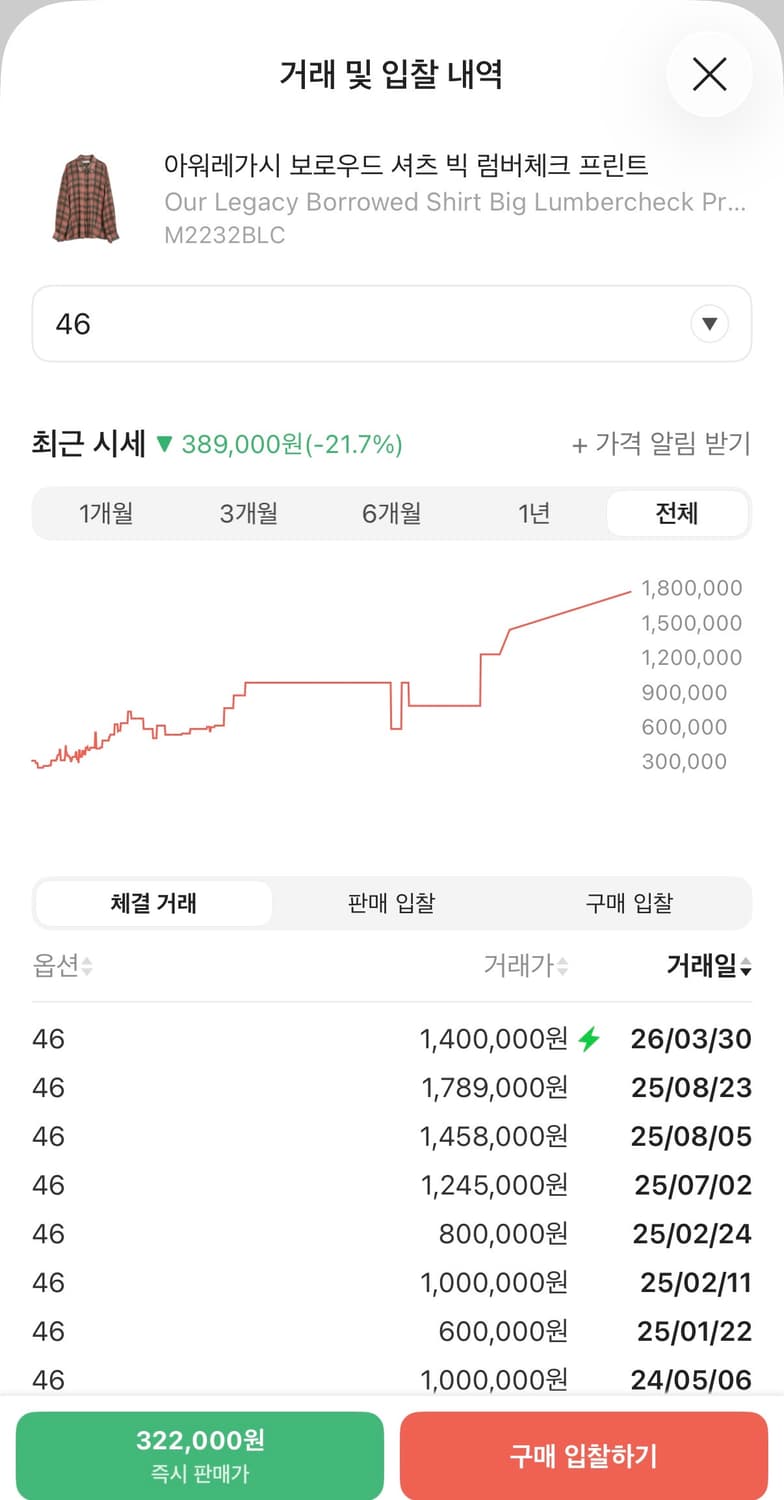Select the 1년 chart period
Screen dimensions: 784x1500
click(533, 513)
